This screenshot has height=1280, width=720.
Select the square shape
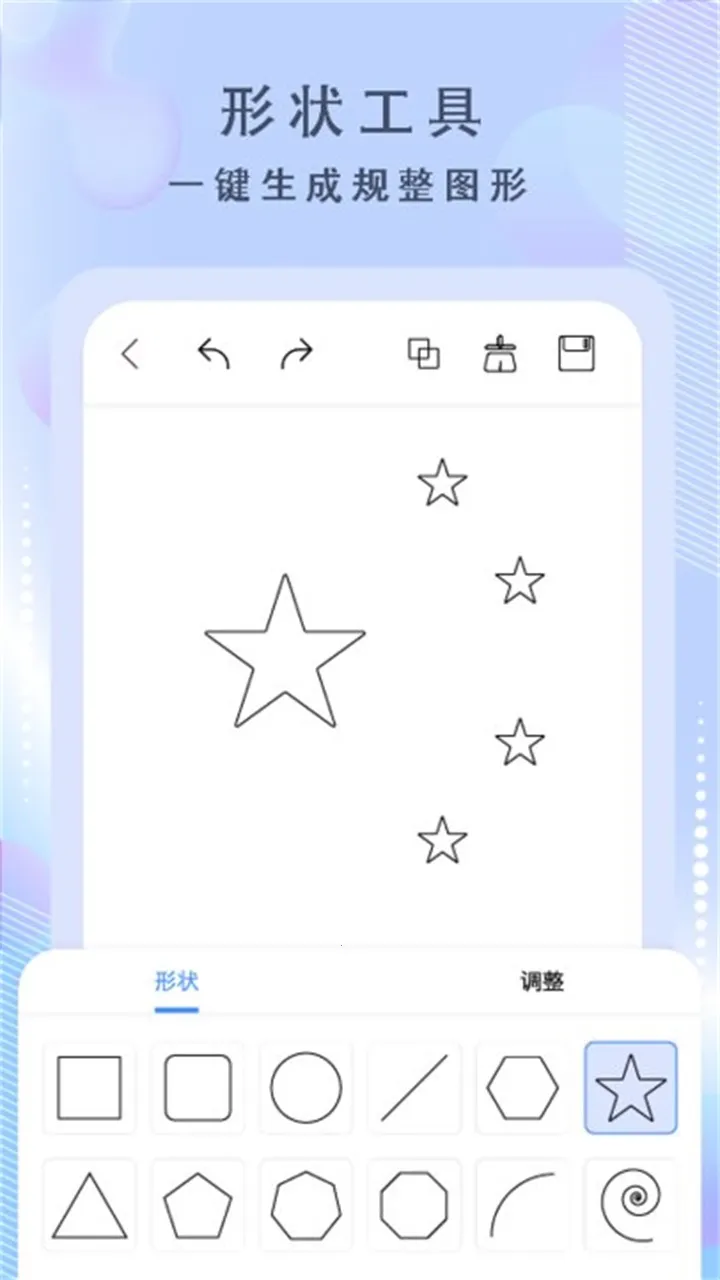click(x=90, y=1087)
